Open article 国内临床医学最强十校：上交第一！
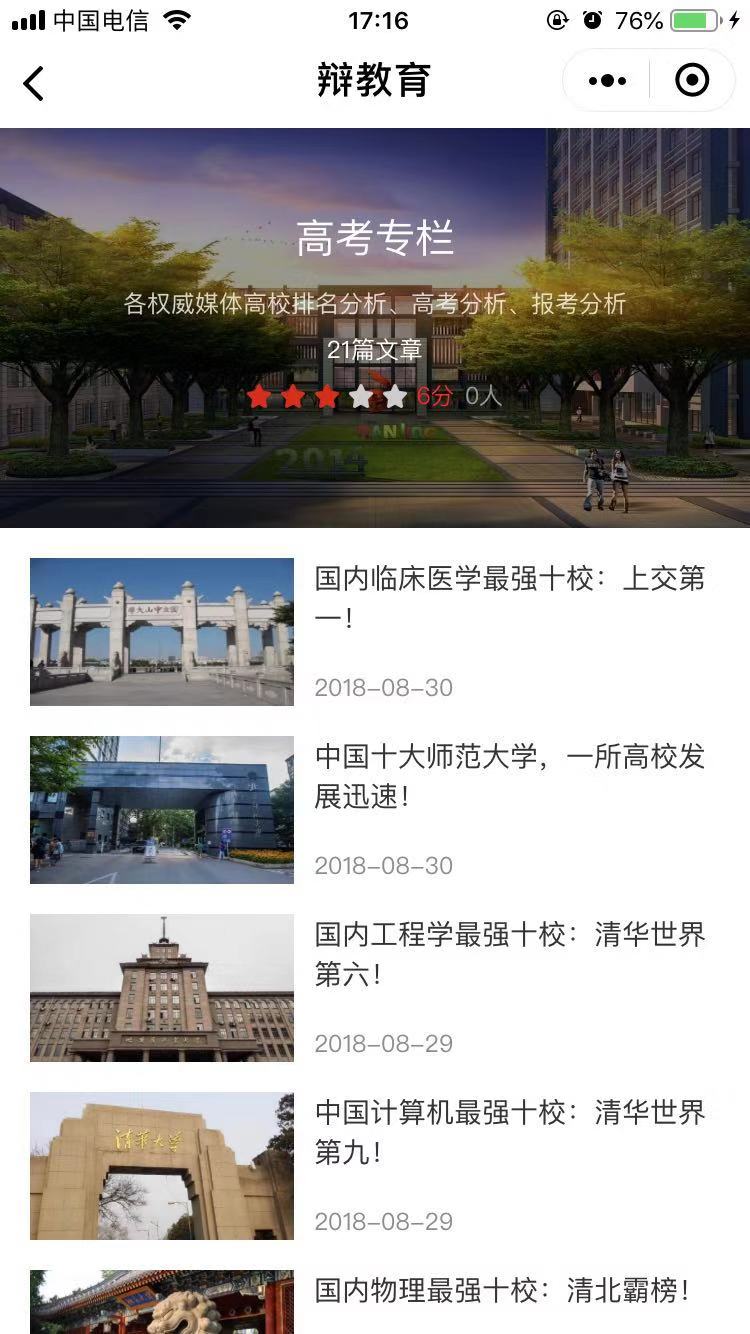The height and width of the screenshot is (1334, 750). pos(510,598)
